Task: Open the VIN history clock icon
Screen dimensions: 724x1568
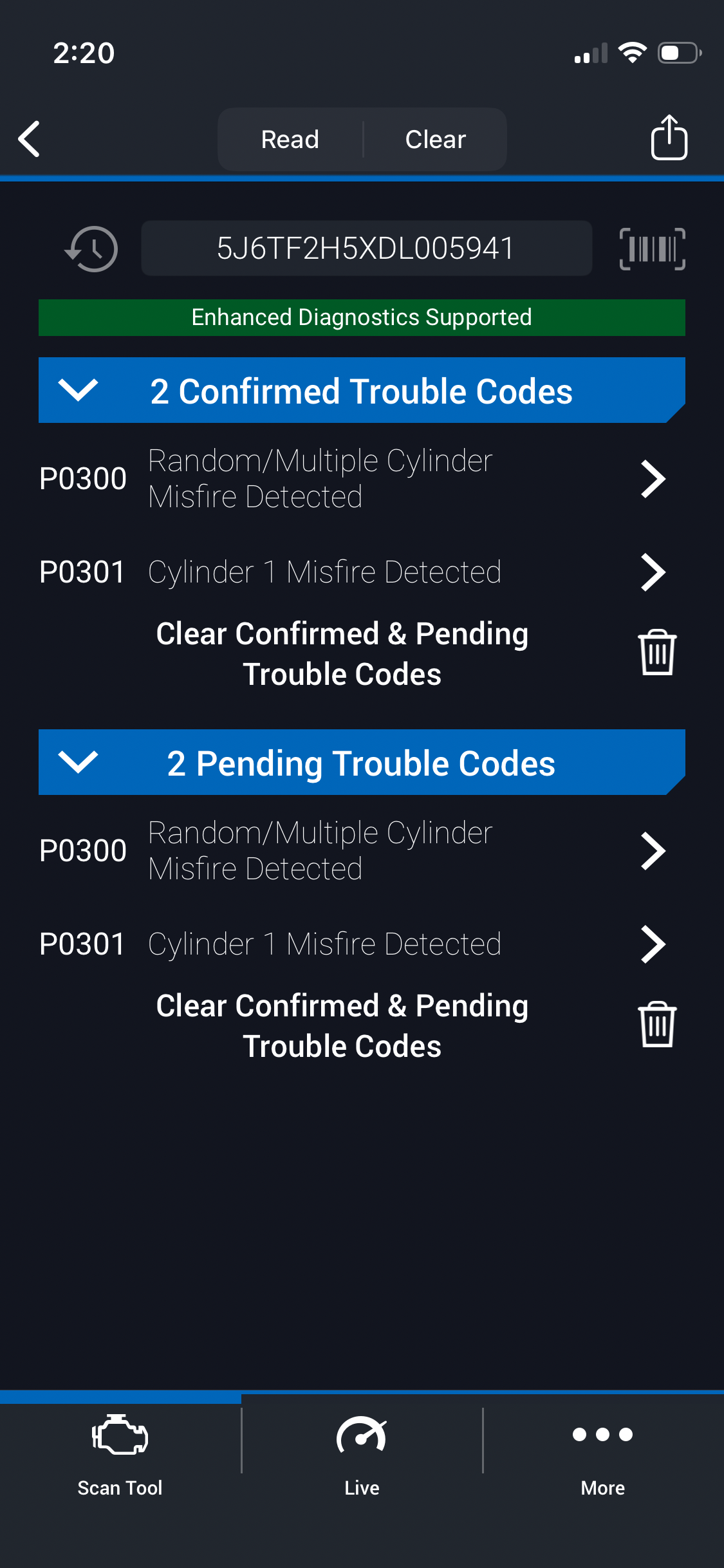Action: [92, 249]
